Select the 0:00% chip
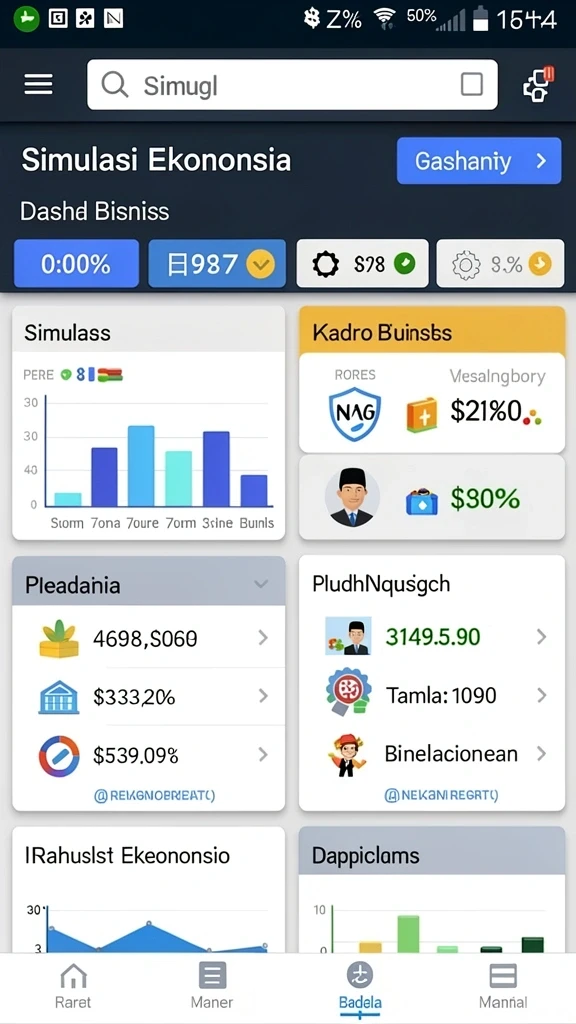Screen dimensions: 576x1024 click(x=76, y=264)
